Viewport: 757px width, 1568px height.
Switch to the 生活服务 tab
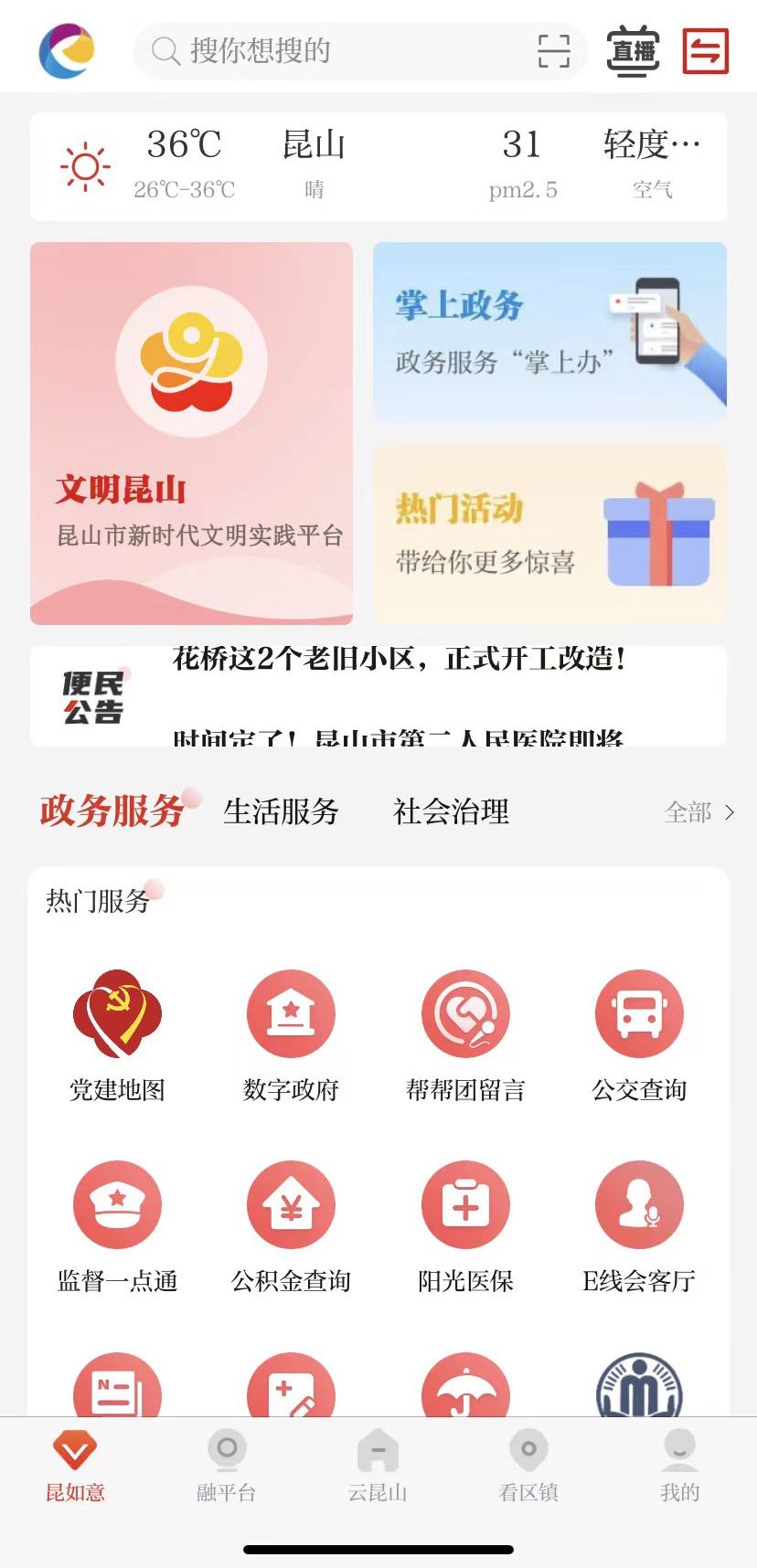281,811
